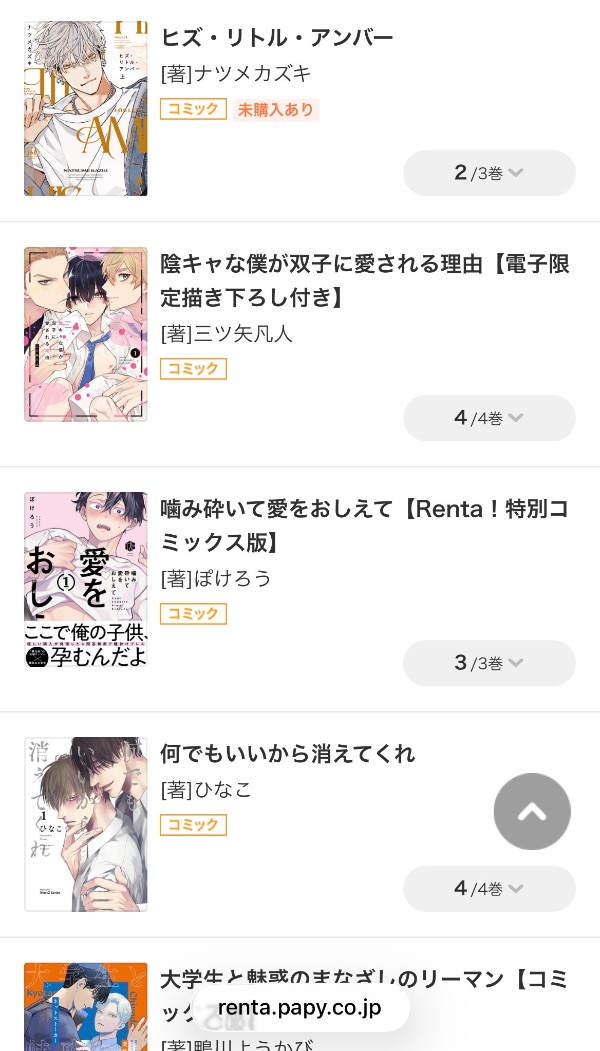Expand the 2/3巻 volume selector
This screenshot has height=1051, width=600.
[x=489, y=173]
